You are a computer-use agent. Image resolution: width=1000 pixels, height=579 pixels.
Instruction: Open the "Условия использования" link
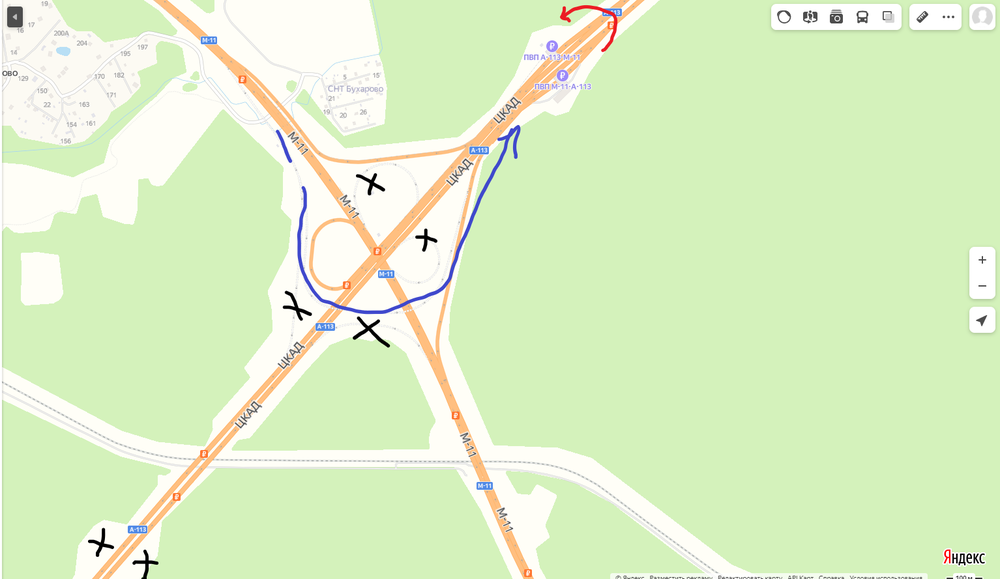click(x=887, y=577)
